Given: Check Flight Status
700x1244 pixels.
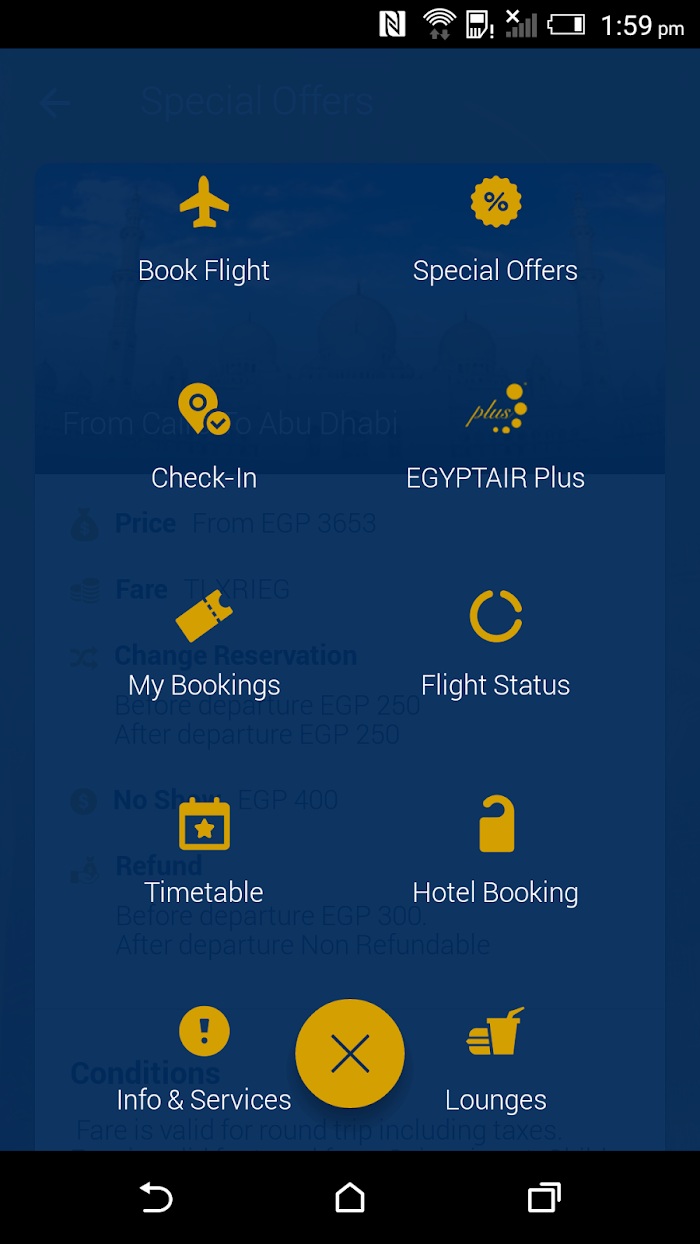Looking at the screenshot, I should 495,645.
